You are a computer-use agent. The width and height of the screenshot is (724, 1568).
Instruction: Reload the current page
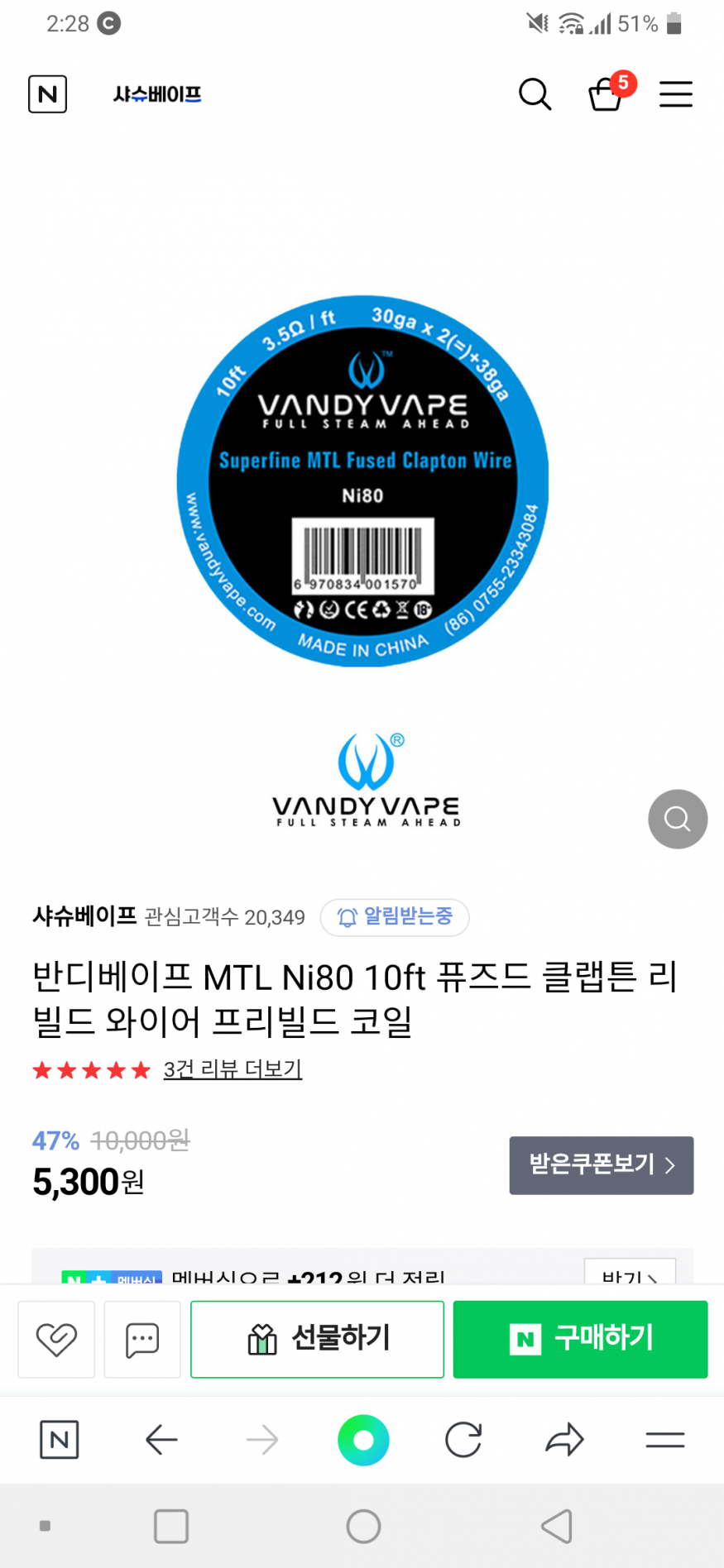(x=463, y=1440)
